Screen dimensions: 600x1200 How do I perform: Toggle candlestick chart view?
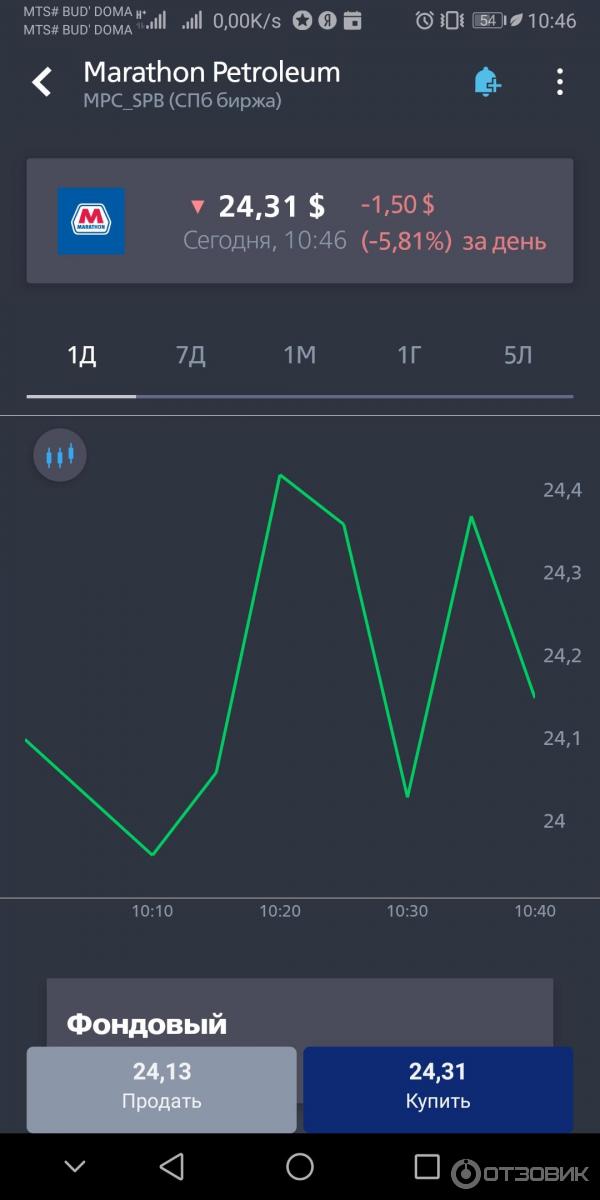60,457
